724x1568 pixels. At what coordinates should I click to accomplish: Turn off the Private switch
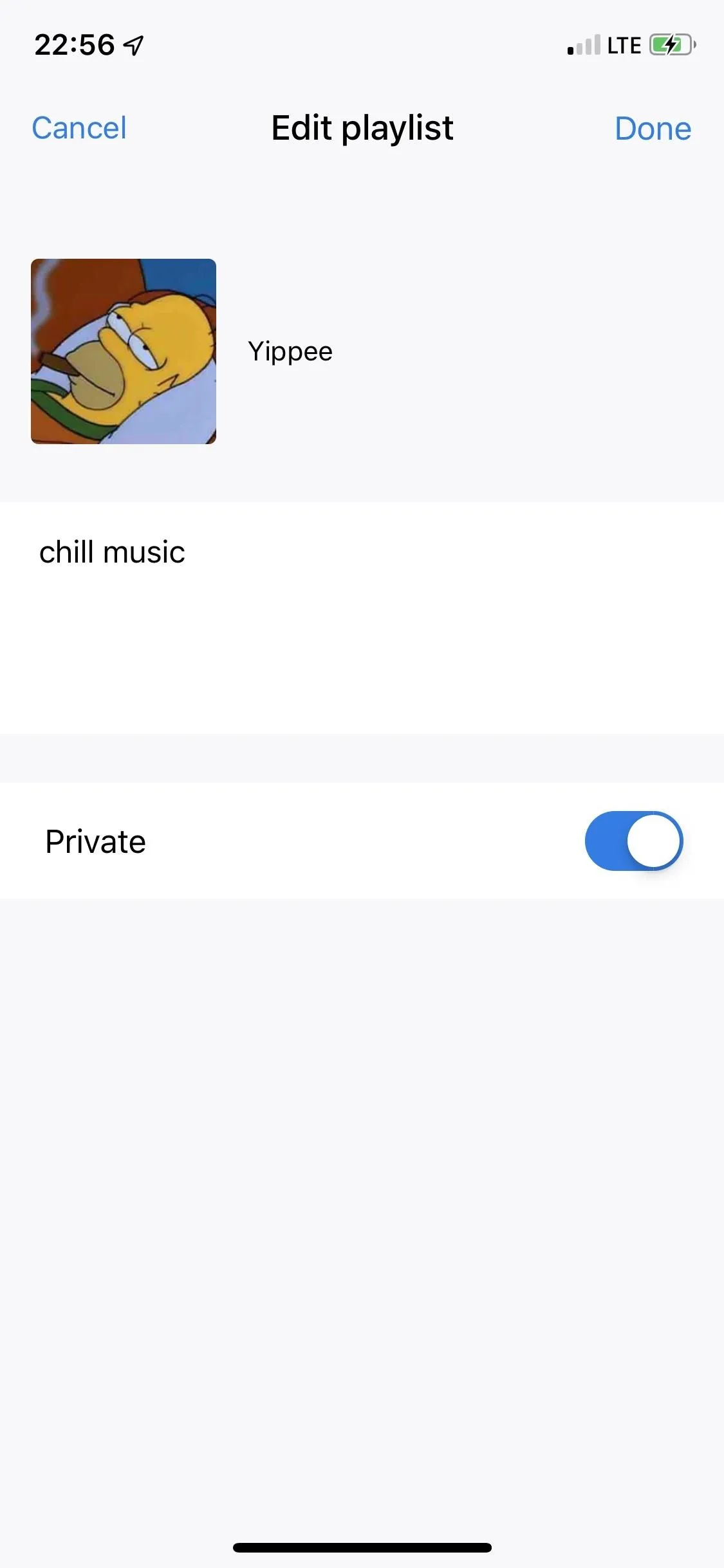point(634,841)
